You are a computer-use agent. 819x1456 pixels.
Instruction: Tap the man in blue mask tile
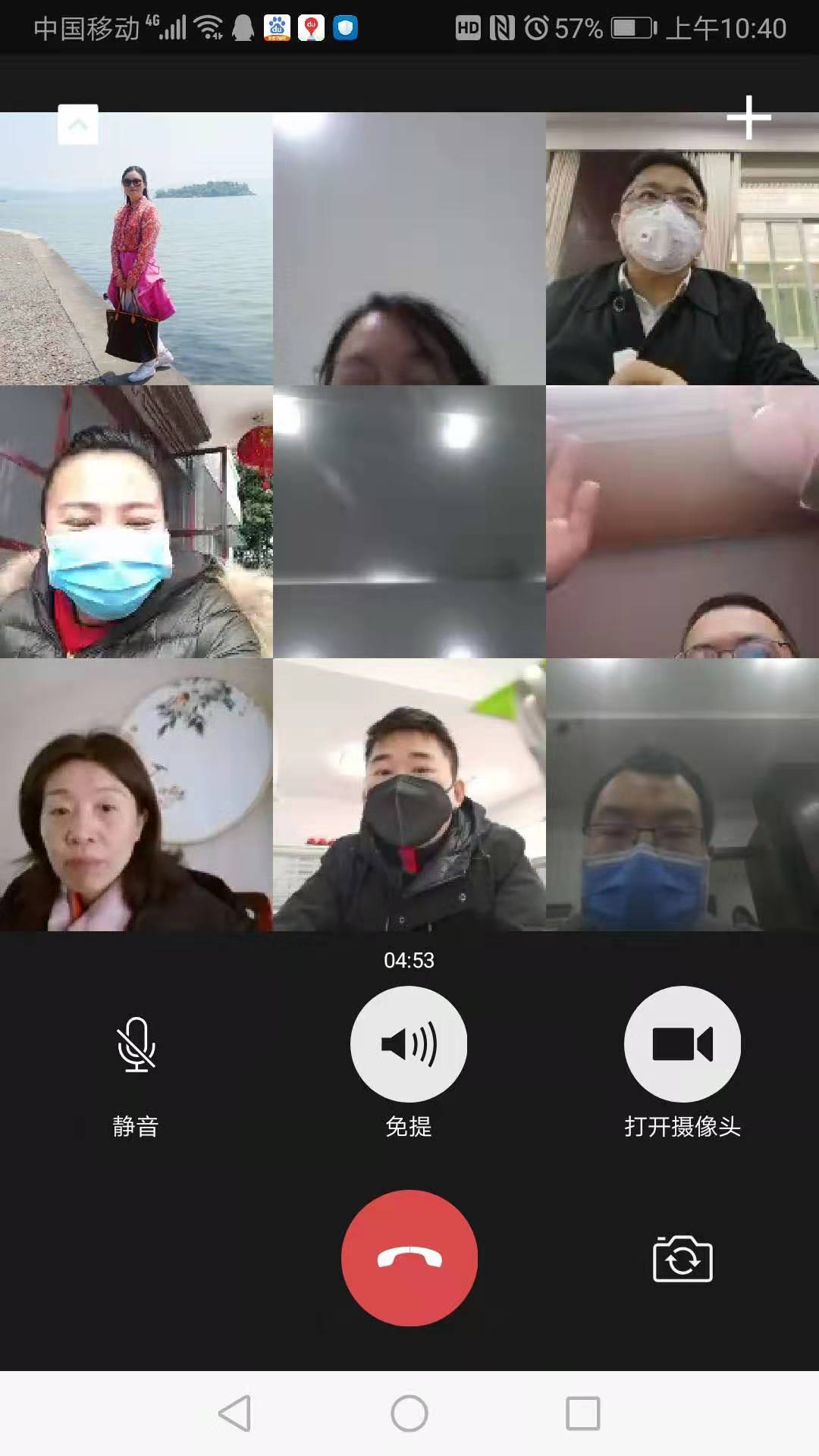click(x=682, y=795)
